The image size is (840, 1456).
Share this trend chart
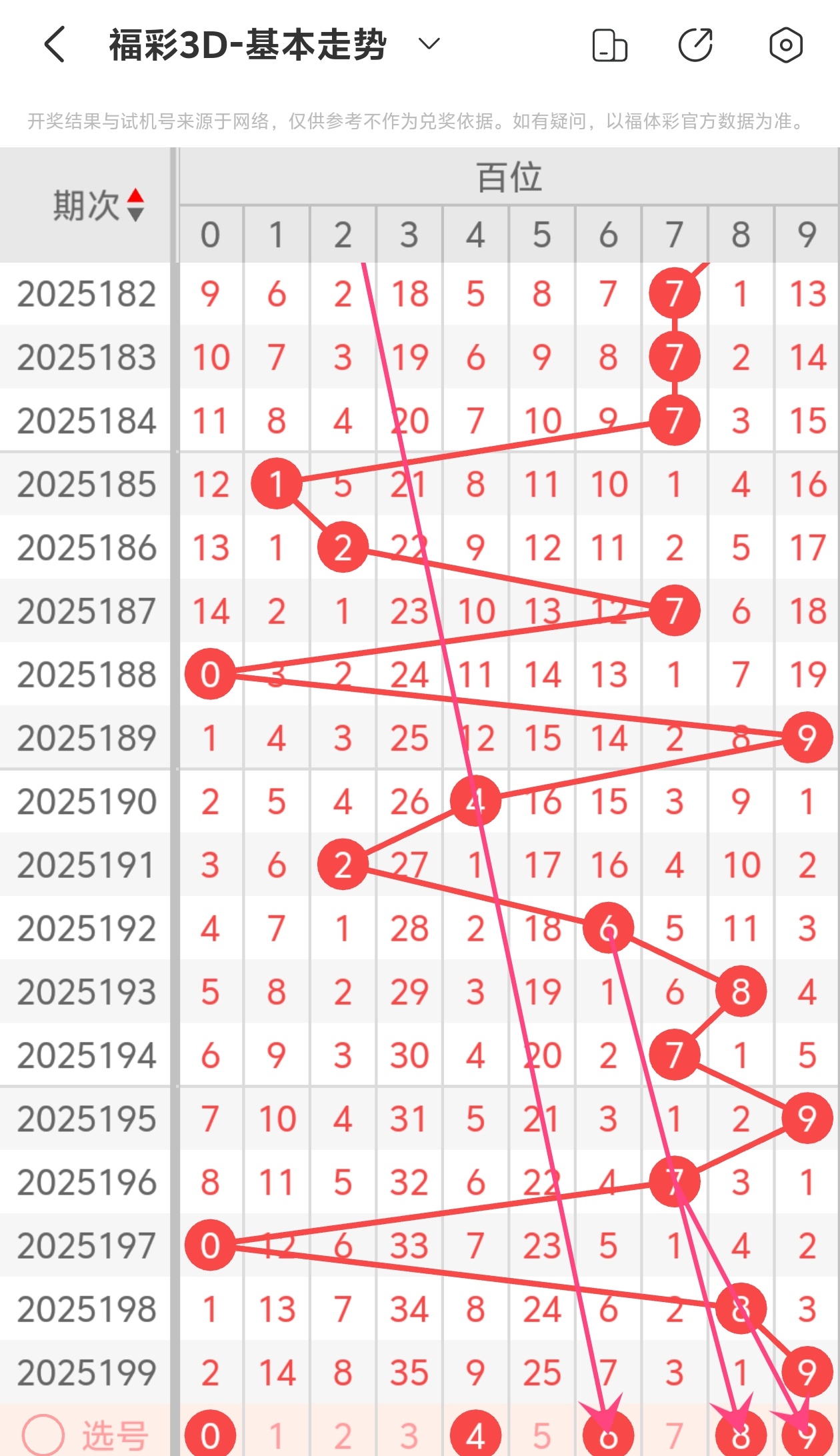pos(695,45)
